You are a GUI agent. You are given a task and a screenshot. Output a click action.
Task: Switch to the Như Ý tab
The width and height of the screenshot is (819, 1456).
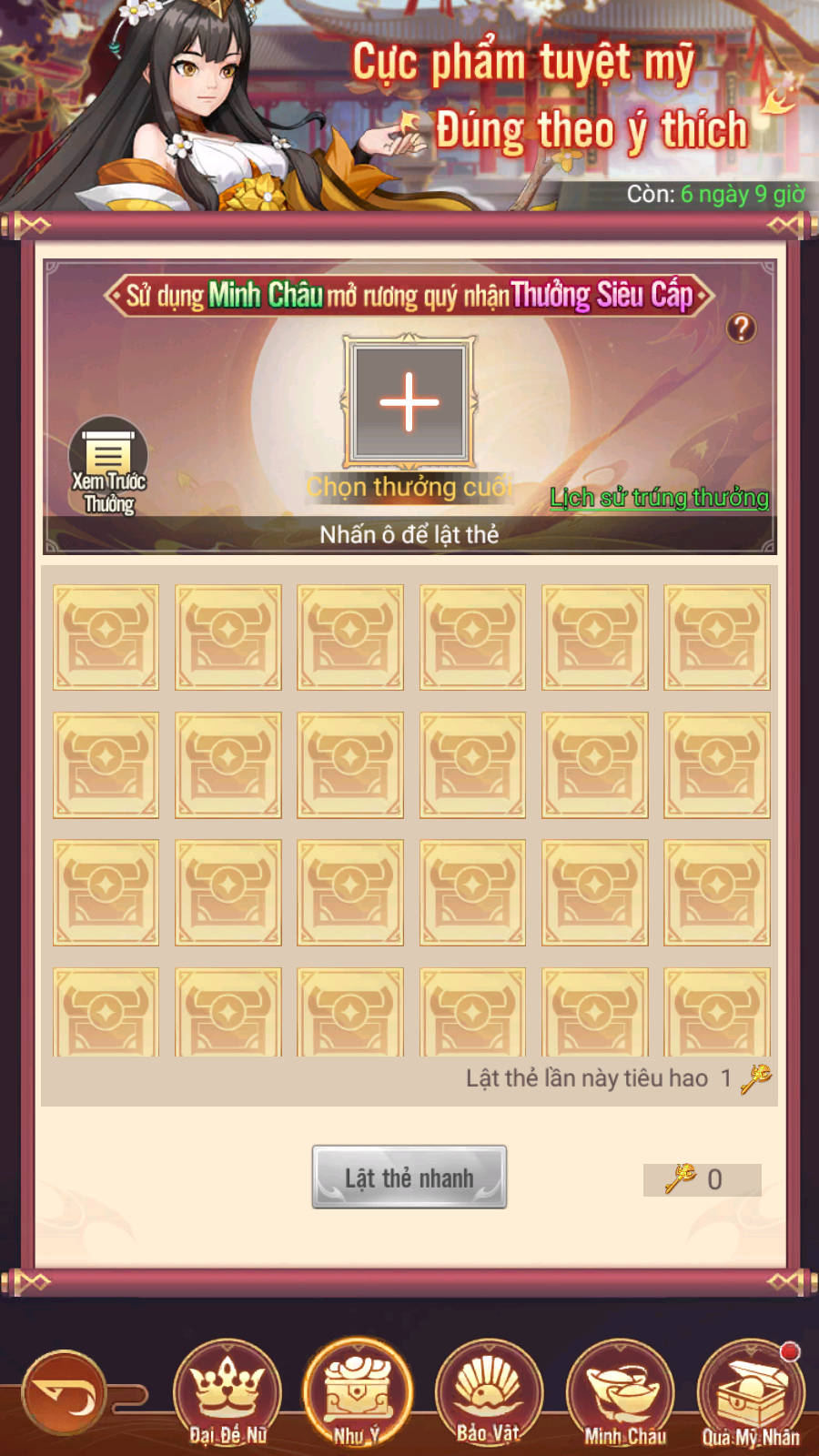click(x=357, y=1393)
